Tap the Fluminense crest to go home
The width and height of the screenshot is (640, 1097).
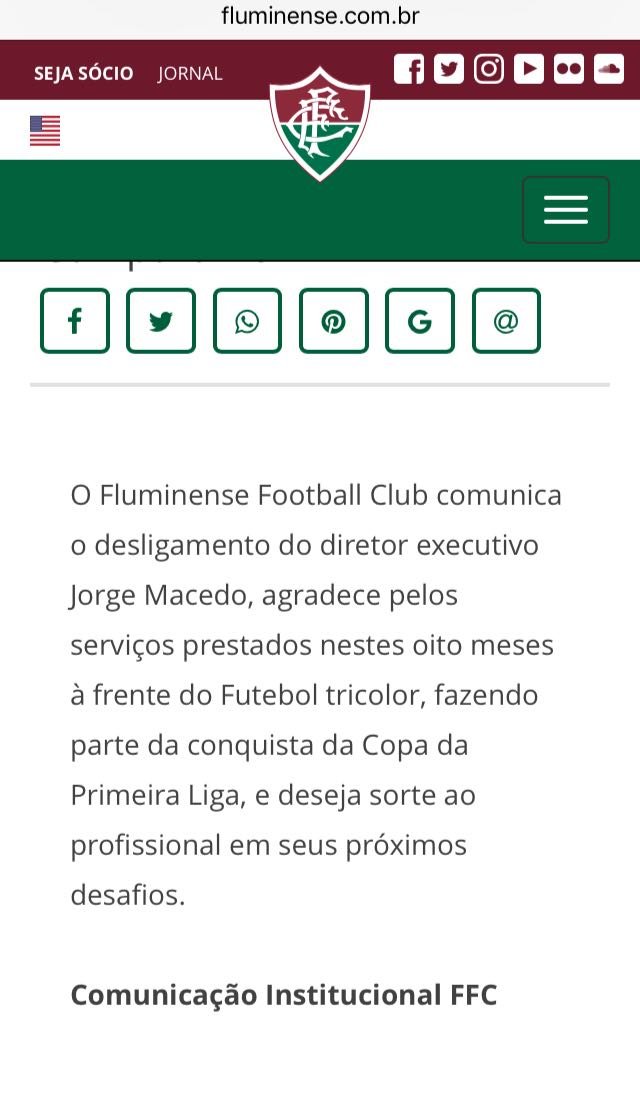[320, 124]
